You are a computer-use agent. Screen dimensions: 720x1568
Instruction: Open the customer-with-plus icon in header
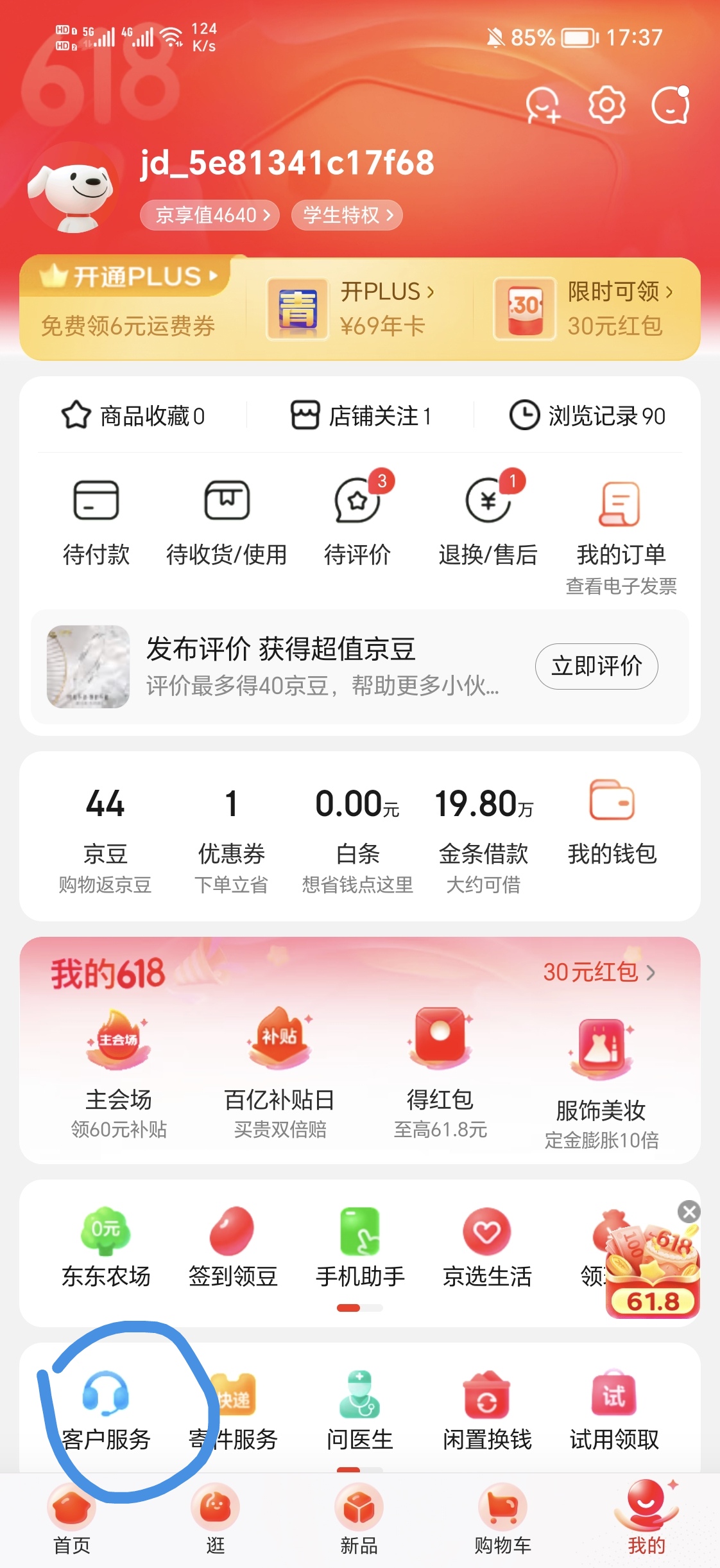(x=543, y=105)
